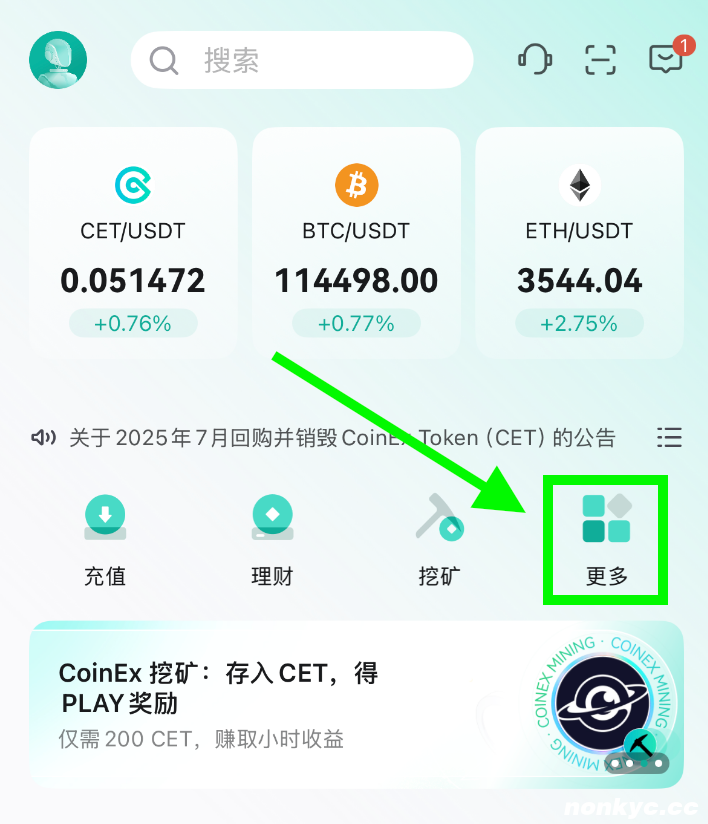This screenshot has width=708, height=824.
Task: Open the CET/USDT market card
Action: (133, 243)
